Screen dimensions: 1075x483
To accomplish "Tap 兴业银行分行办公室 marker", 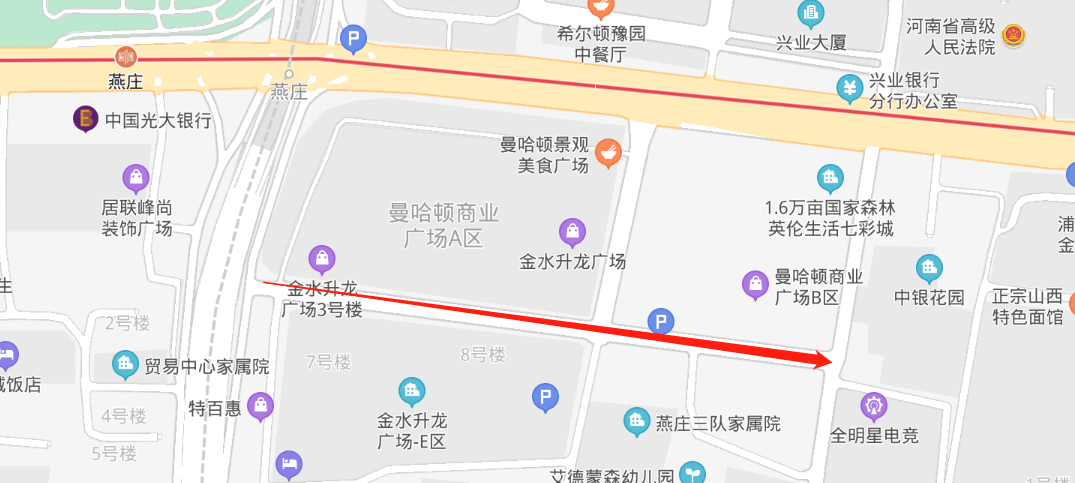I will point(850,88).
